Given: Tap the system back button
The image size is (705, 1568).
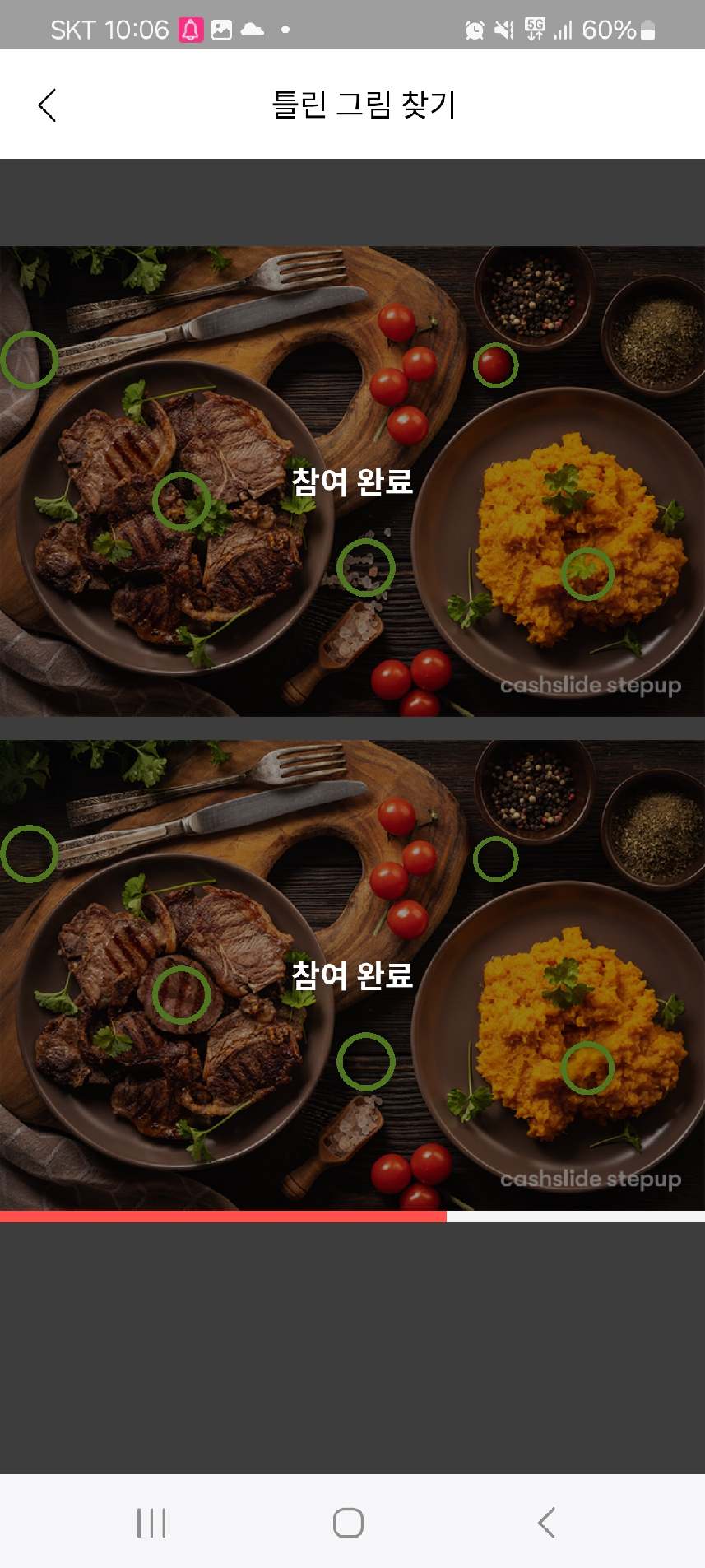Looking at the screenshot, I should pyautogui.click(x=546, y=1522).
